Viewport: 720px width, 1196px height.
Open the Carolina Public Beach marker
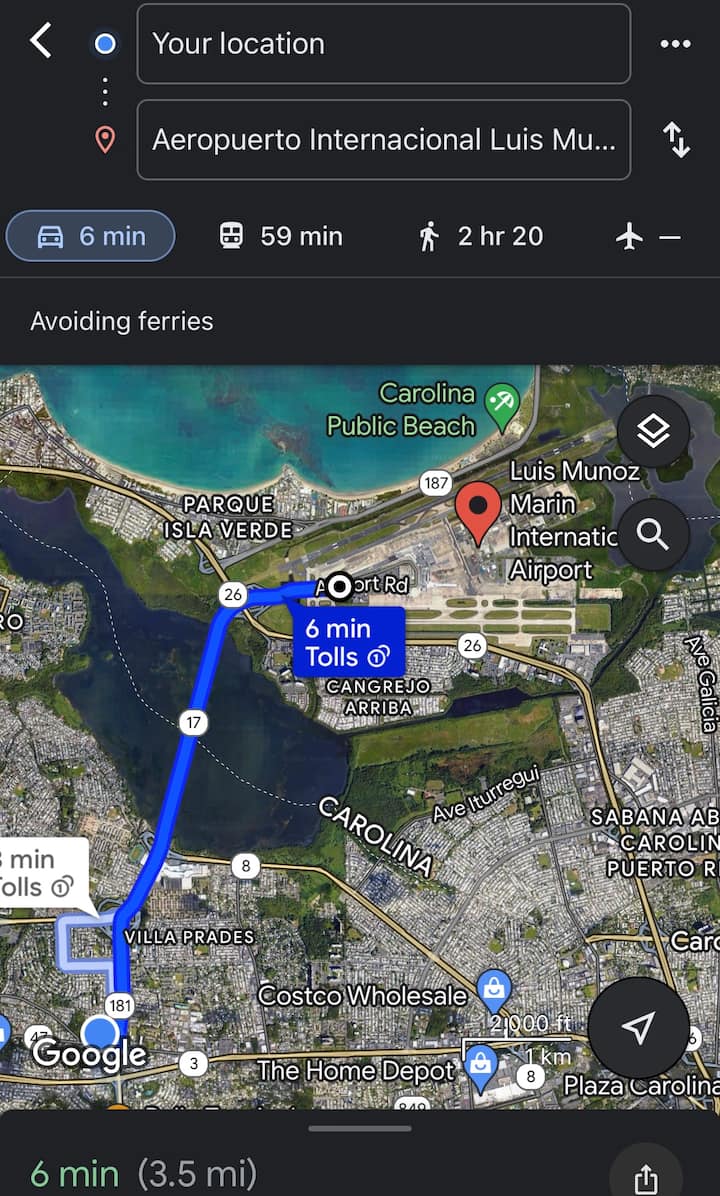point(497,404)
